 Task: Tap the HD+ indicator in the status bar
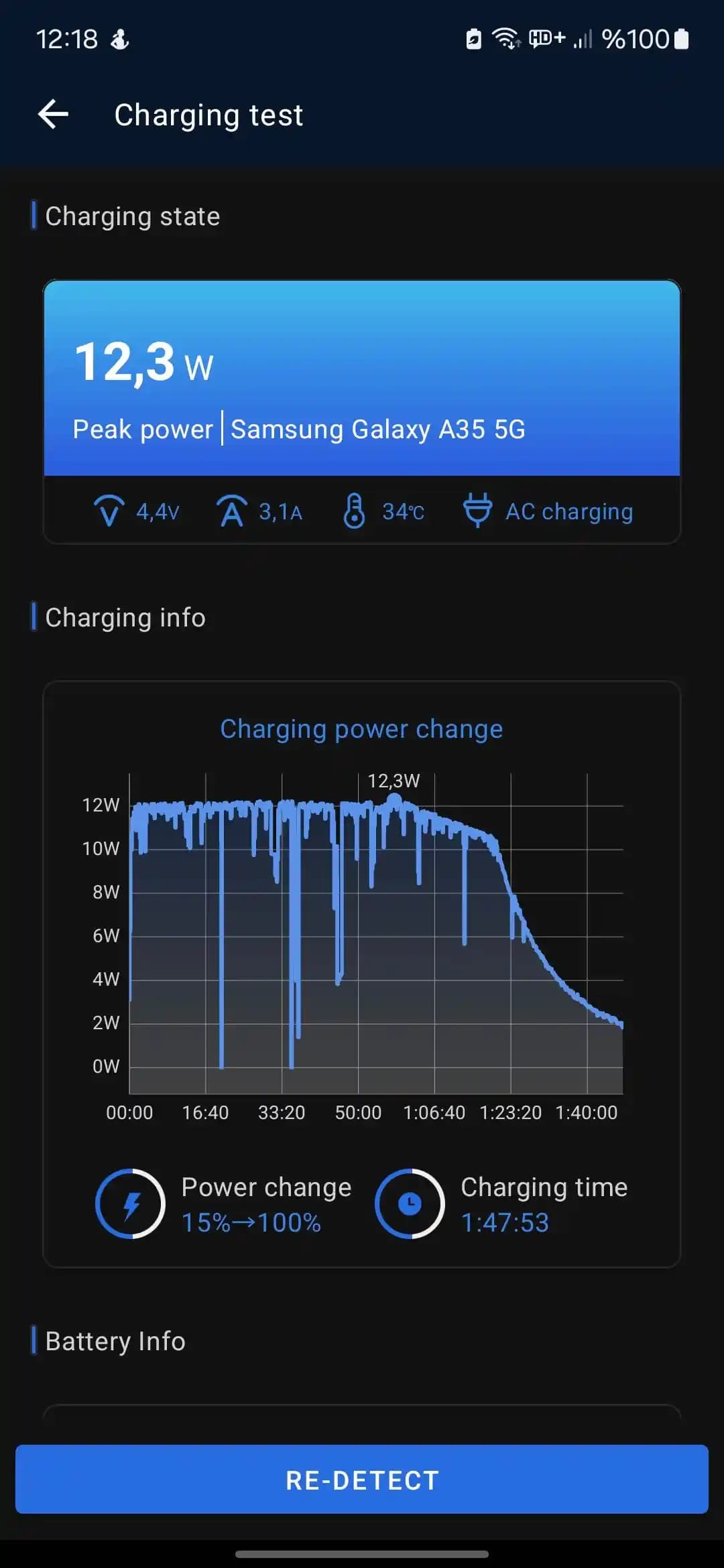(547, 37)
